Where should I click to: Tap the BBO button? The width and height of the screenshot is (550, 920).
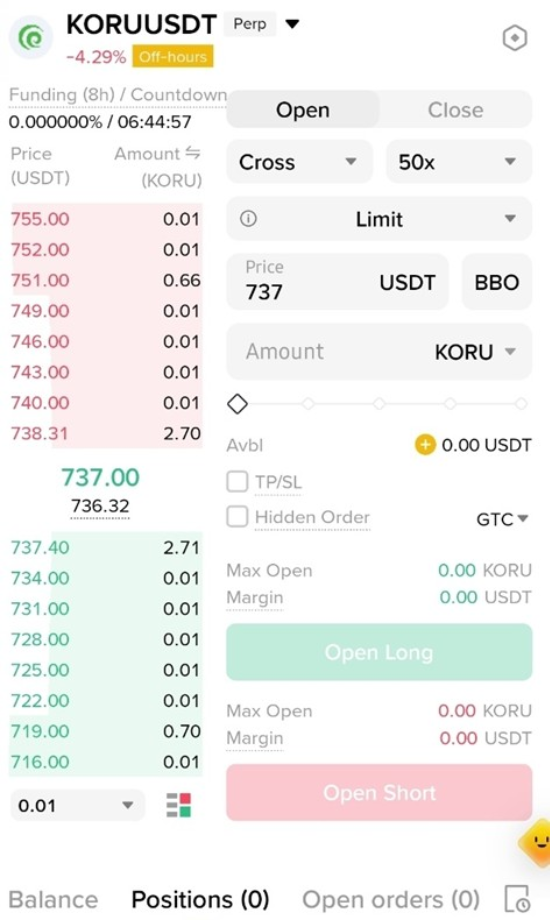[497, 282]
